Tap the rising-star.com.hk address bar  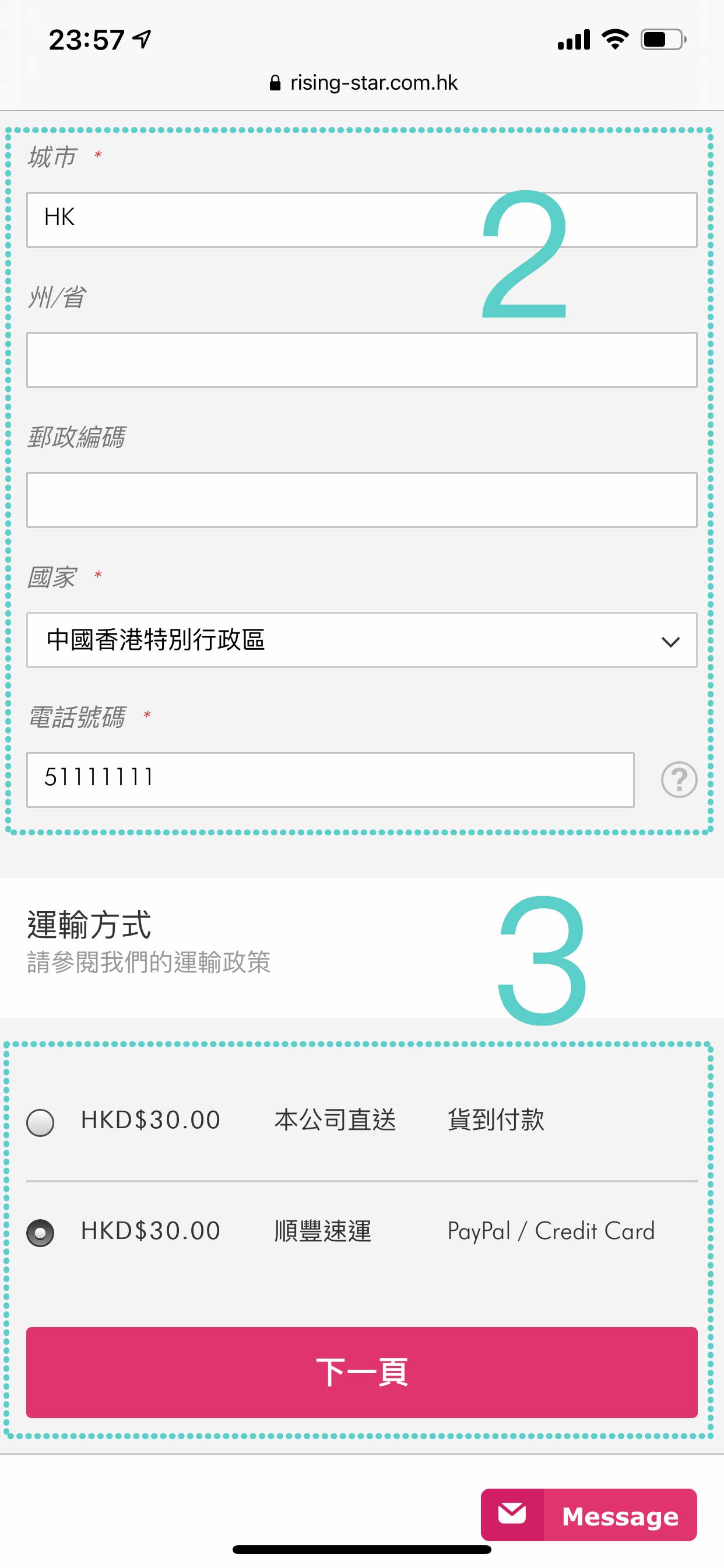pyautogui.click(x=363, y=83)
